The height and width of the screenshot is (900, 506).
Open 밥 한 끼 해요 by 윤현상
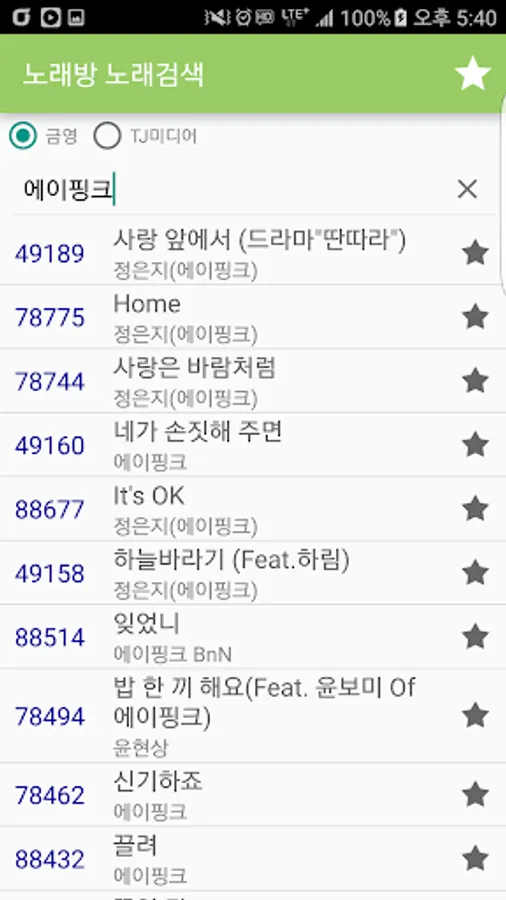tap(253, 716)
